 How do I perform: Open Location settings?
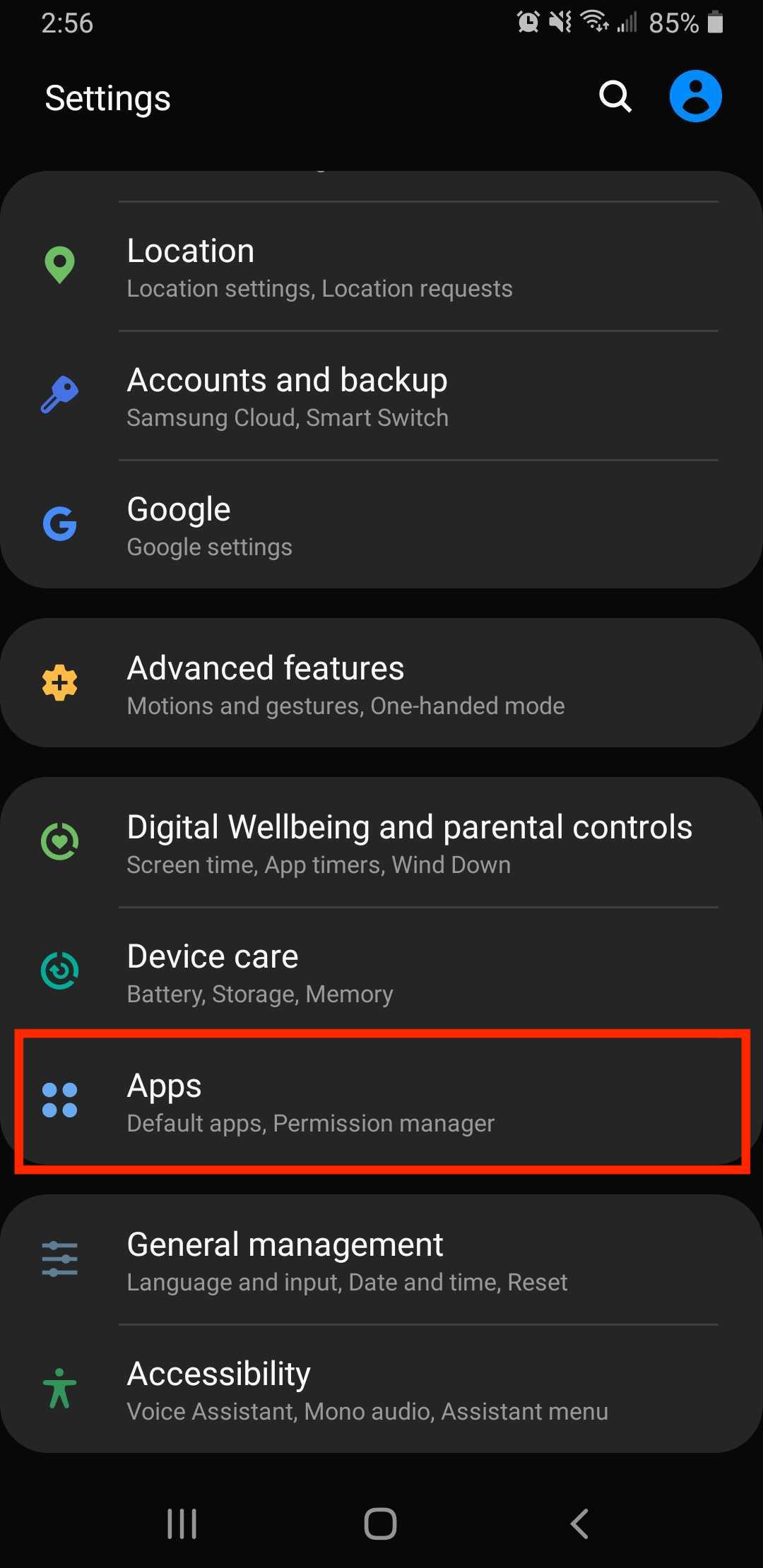pyautogui.click(x=381, y=267)
